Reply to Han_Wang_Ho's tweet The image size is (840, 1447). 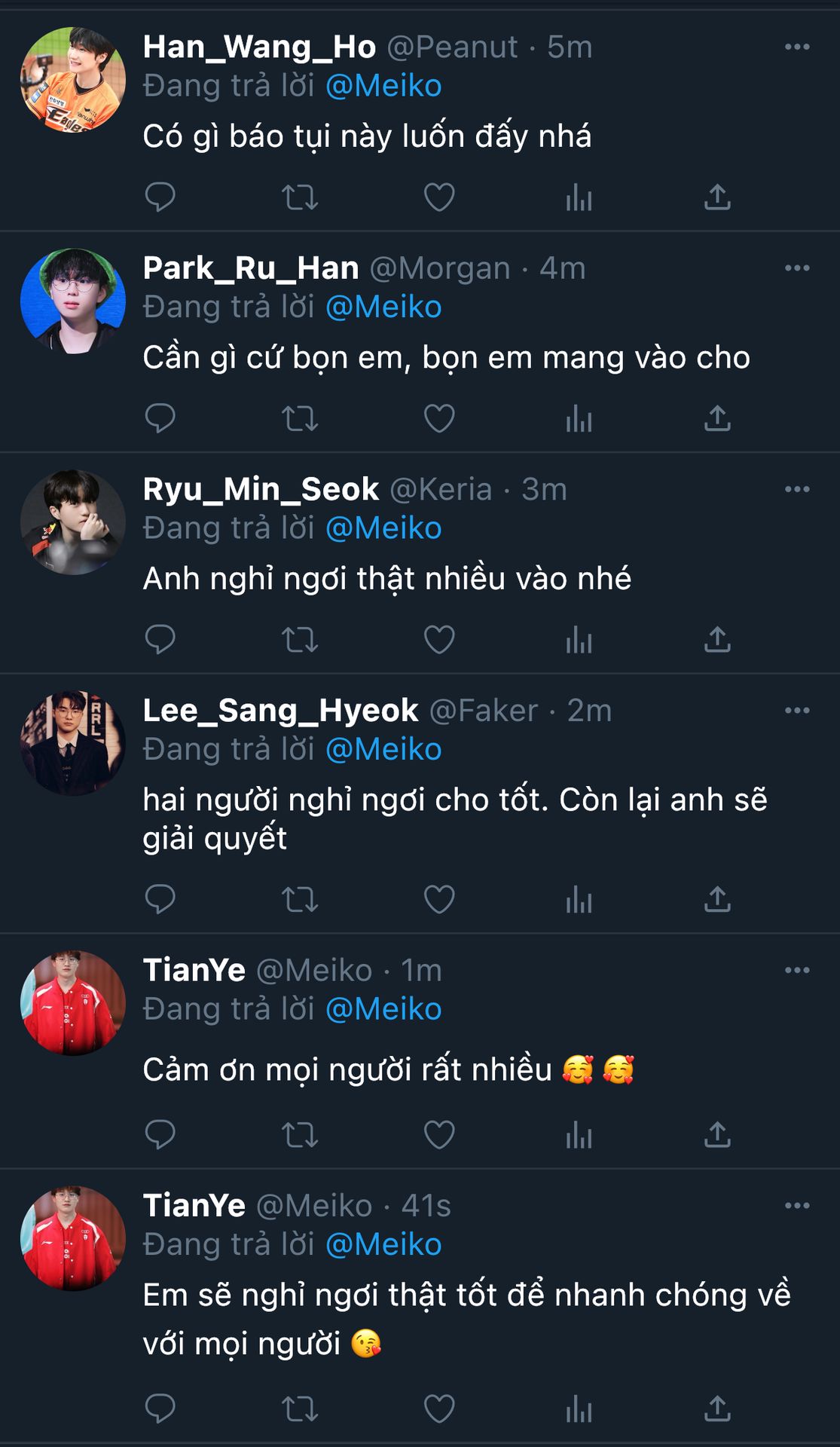click(160, 197)
